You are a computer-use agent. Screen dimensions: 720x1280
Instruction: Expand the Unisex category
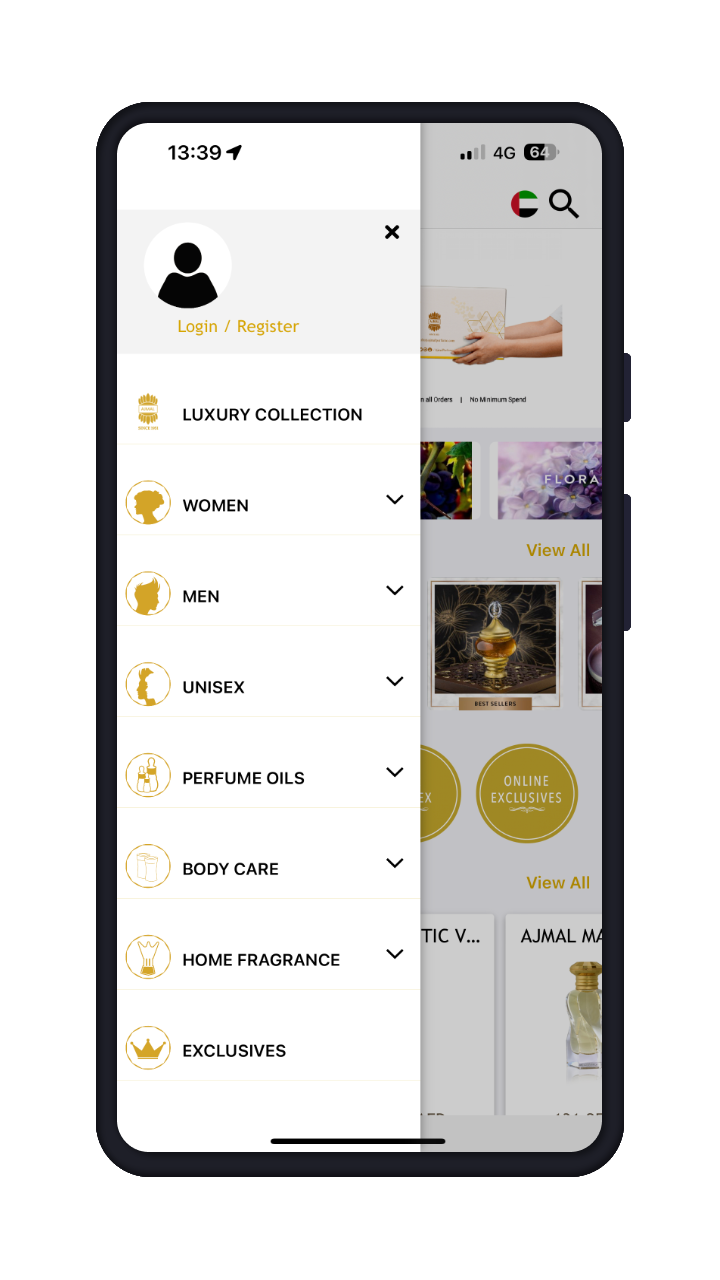pos(395,681)
